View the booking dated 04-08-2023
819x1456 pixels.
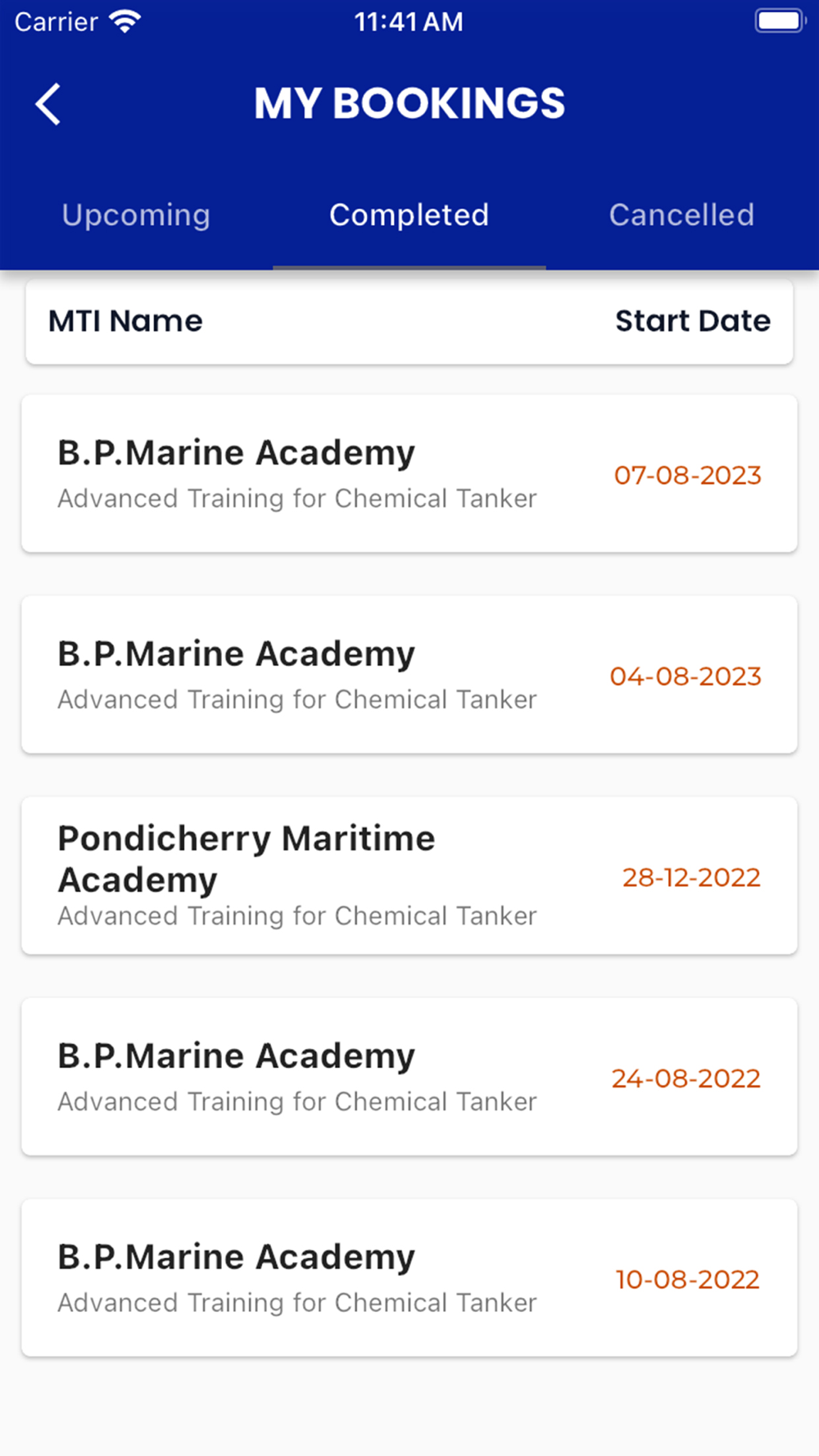tap(409, 675)
